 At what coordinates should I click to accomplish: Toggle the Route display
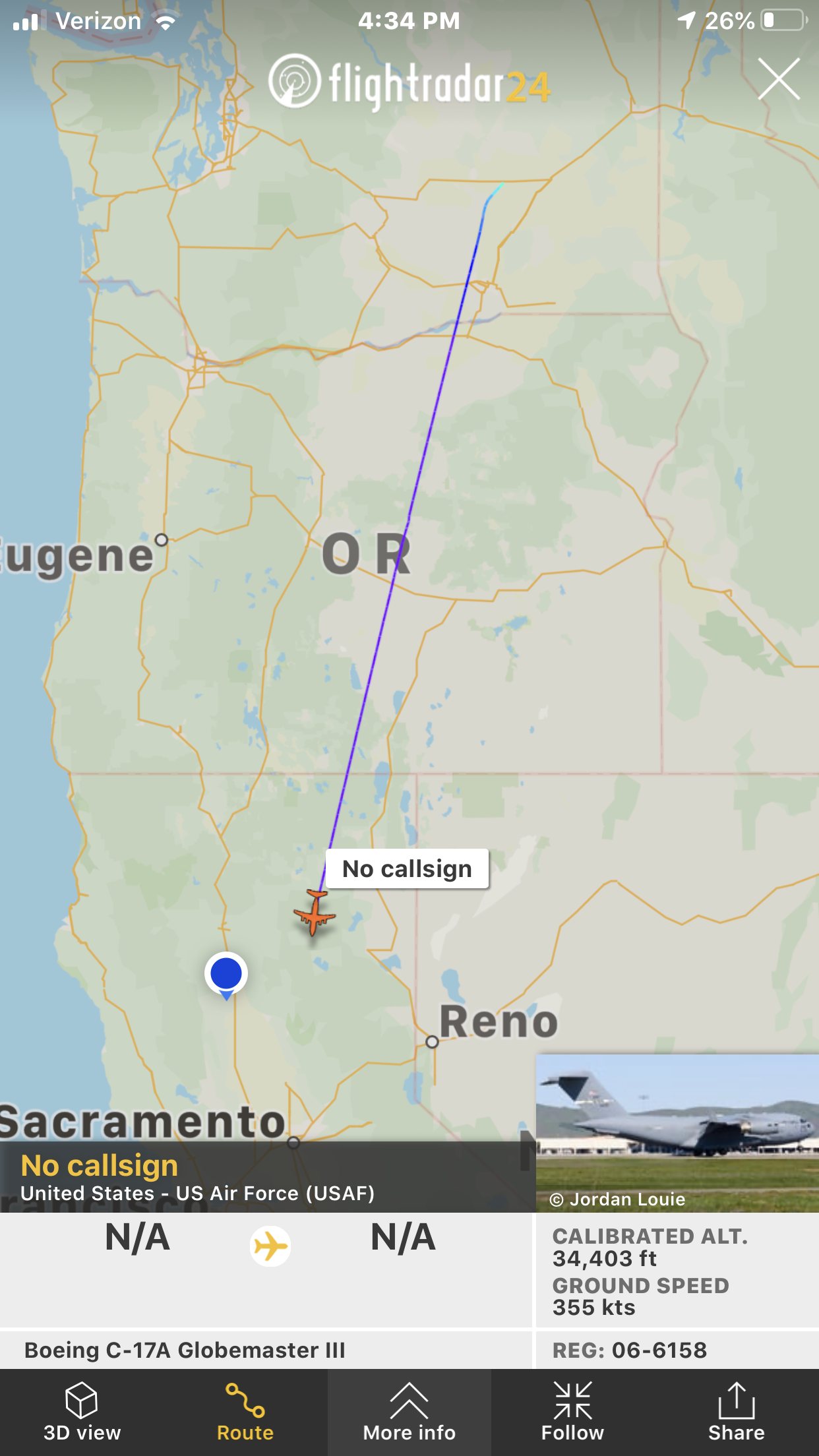point(245,1412)
